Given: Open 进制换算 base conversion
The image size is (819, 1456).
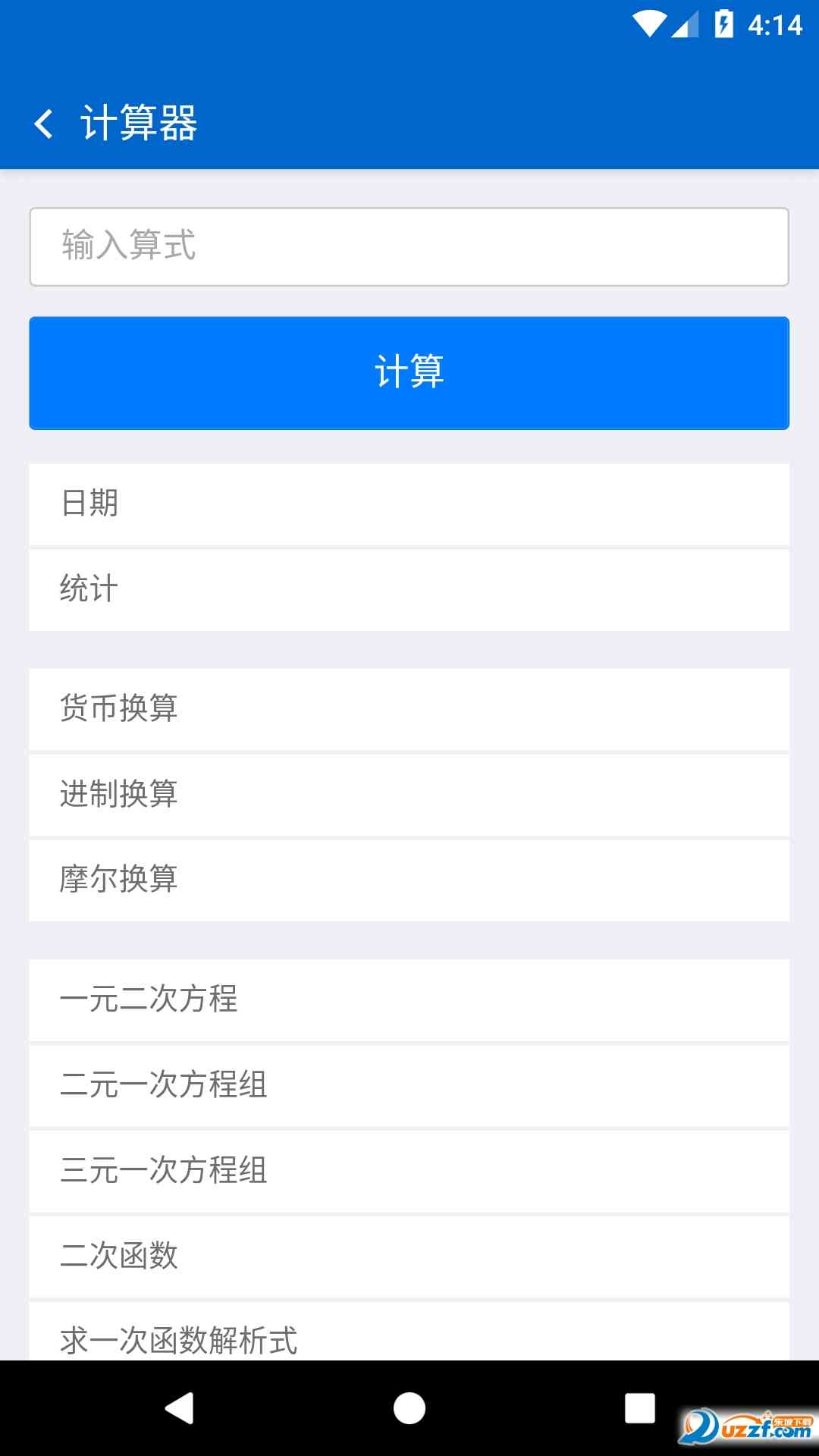Looking at the screenshot, I should [409, 795].
